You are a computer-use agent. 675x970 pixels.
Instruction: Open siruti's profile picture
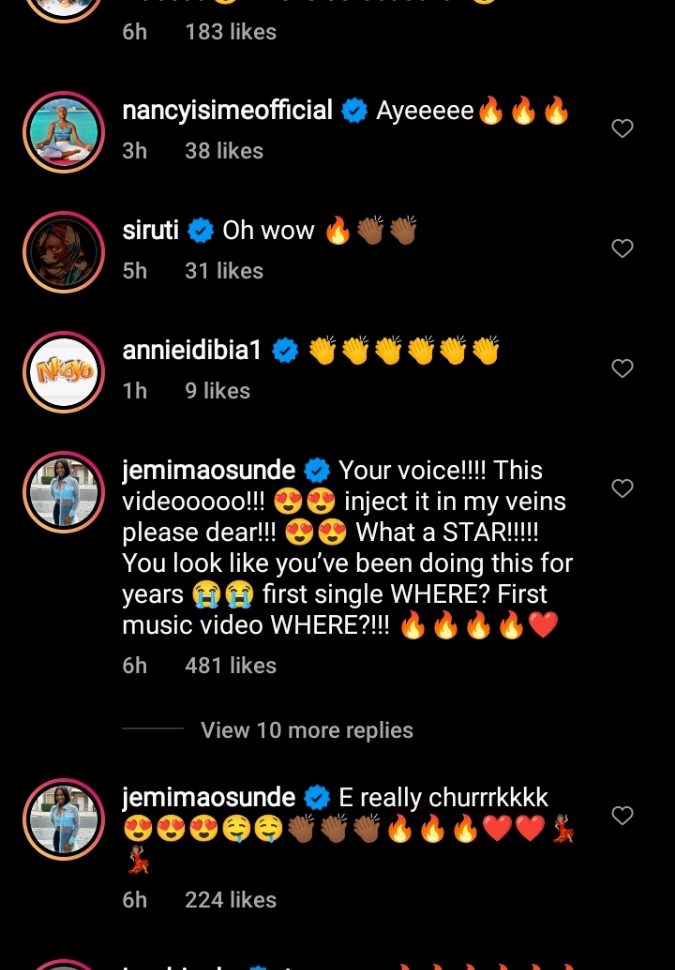coord(64,252)
